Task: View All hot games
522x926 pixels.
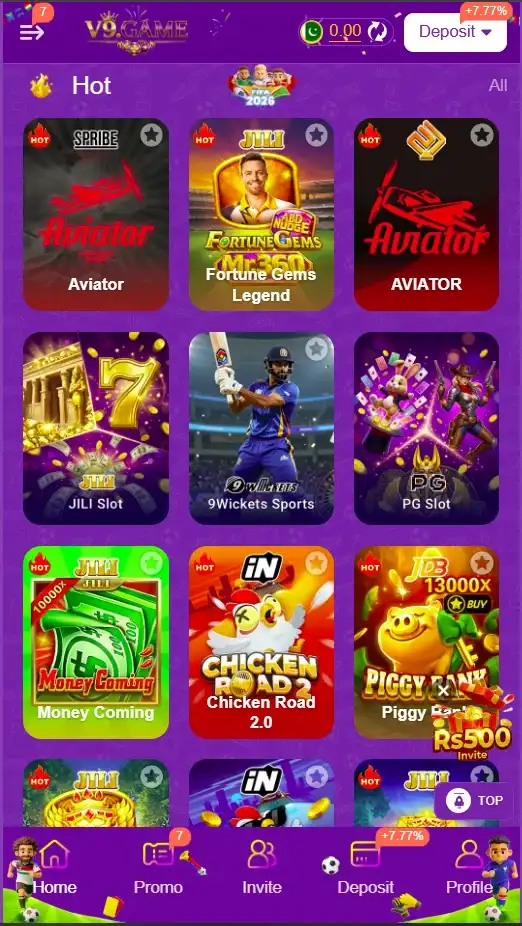Action: [x=498, y=86]
